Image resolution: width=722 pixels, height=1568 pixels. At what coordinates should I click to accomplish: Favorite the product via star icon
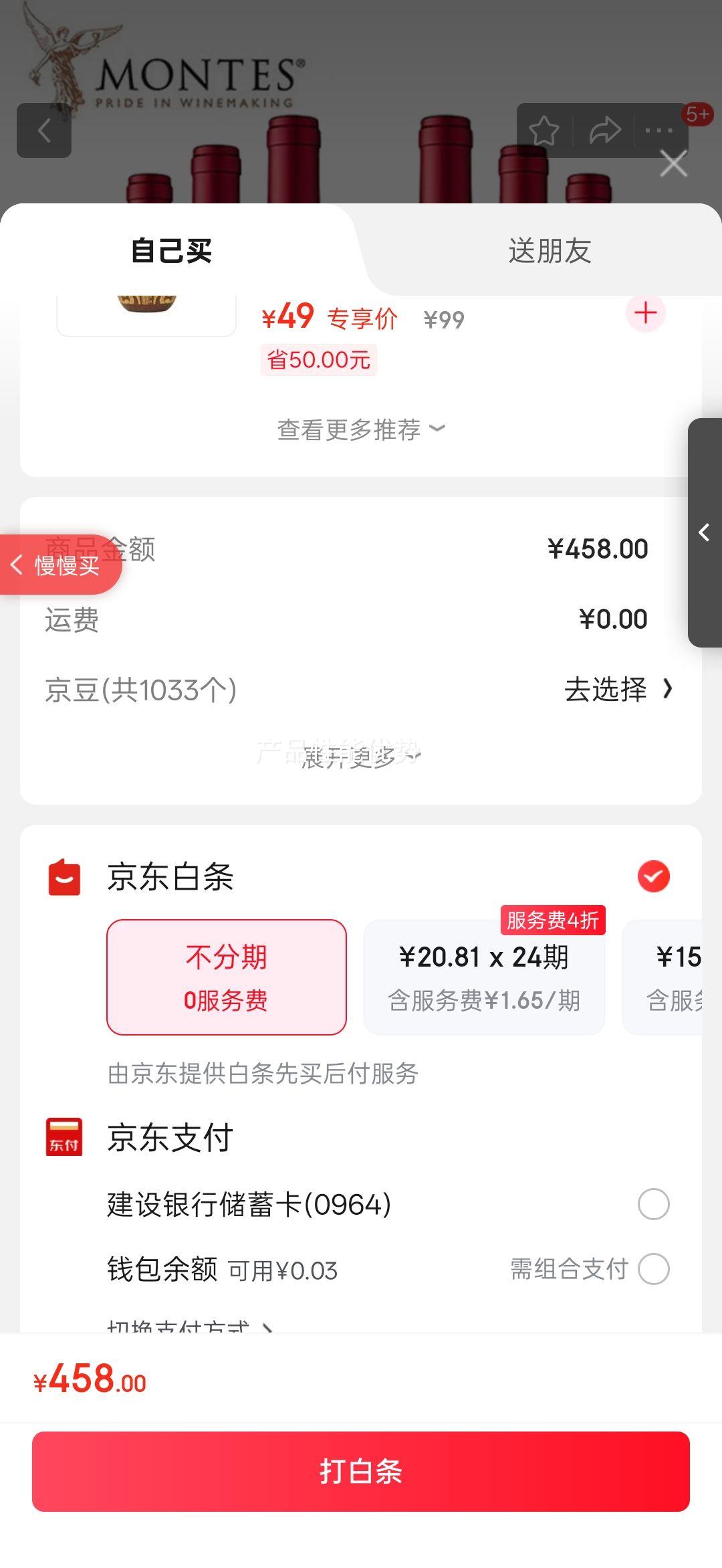[x=544, y=130]
